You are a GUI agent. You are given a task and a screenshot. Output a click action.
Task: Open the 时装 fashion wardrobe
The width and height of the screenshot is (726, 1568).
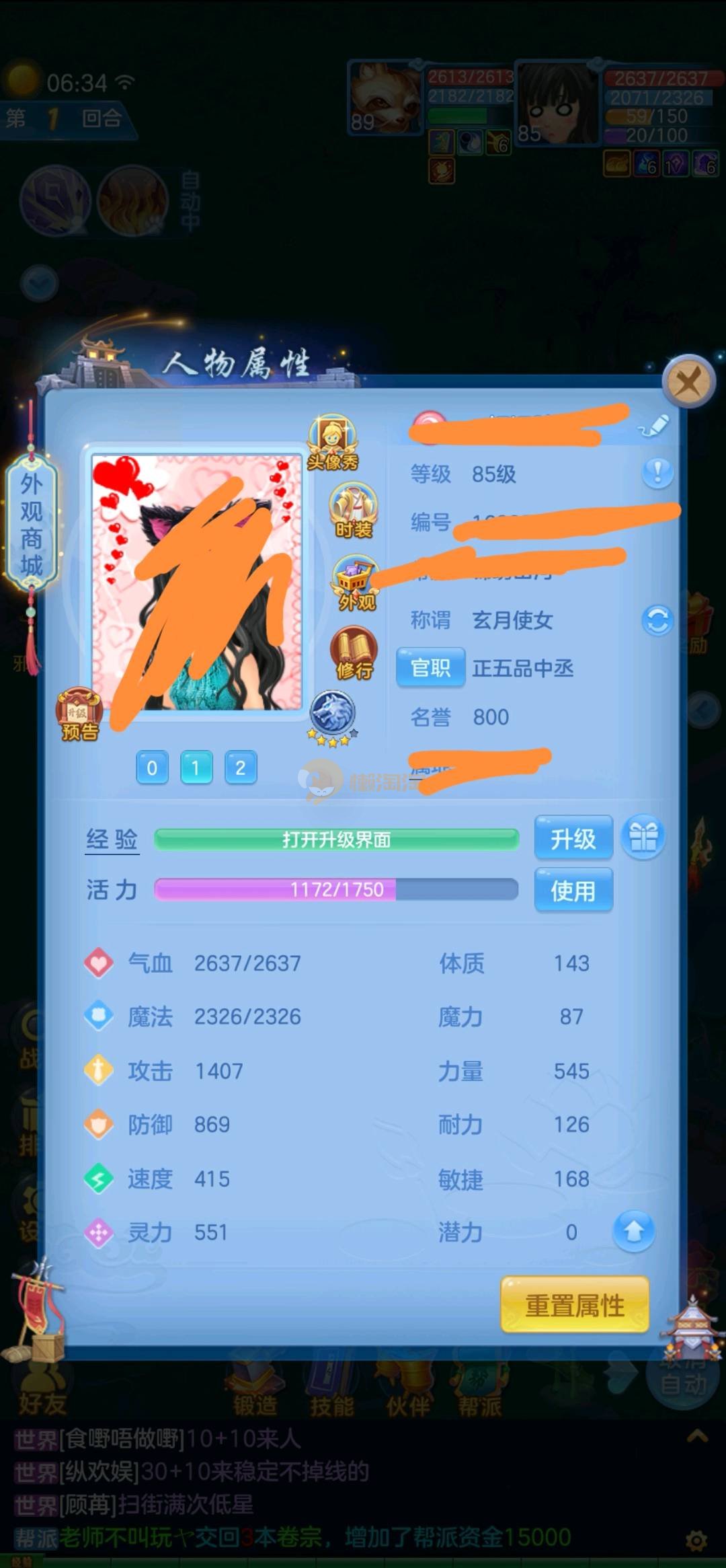(x=353, y=510)
